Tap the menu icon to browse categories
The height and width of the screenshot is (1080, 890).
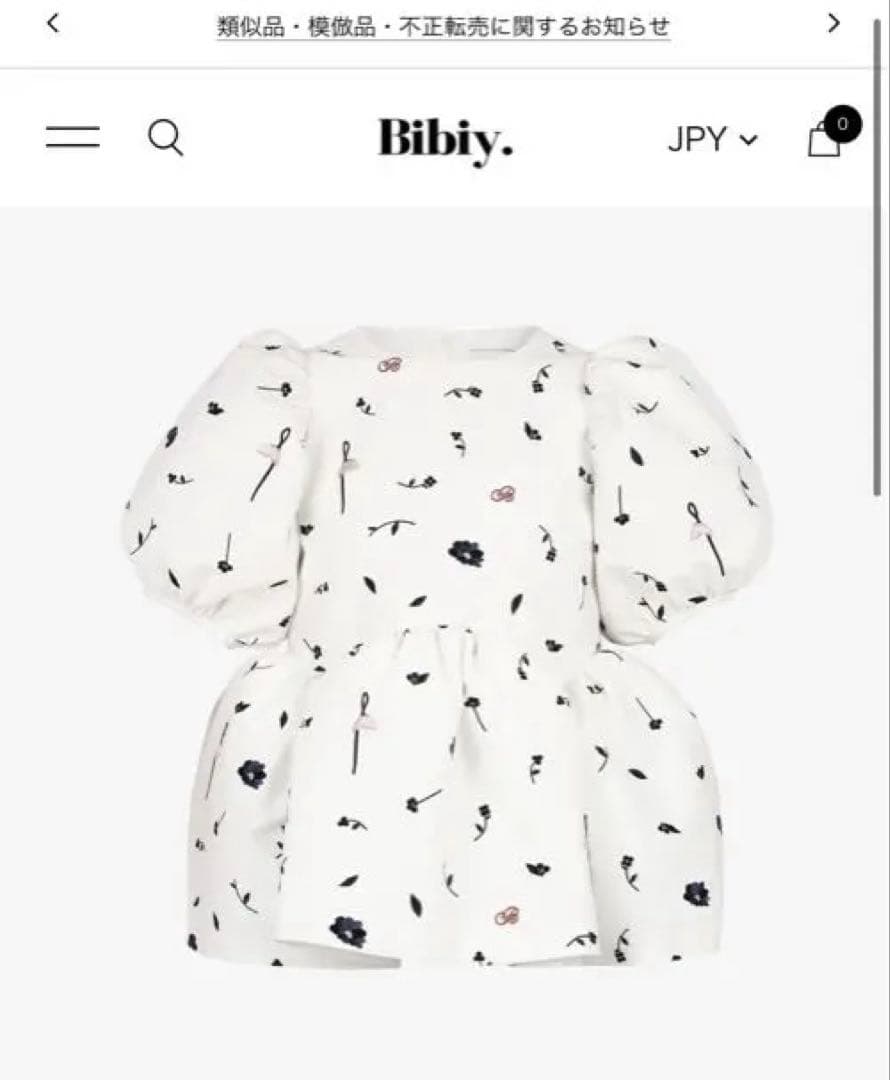[x=71, y=139]
